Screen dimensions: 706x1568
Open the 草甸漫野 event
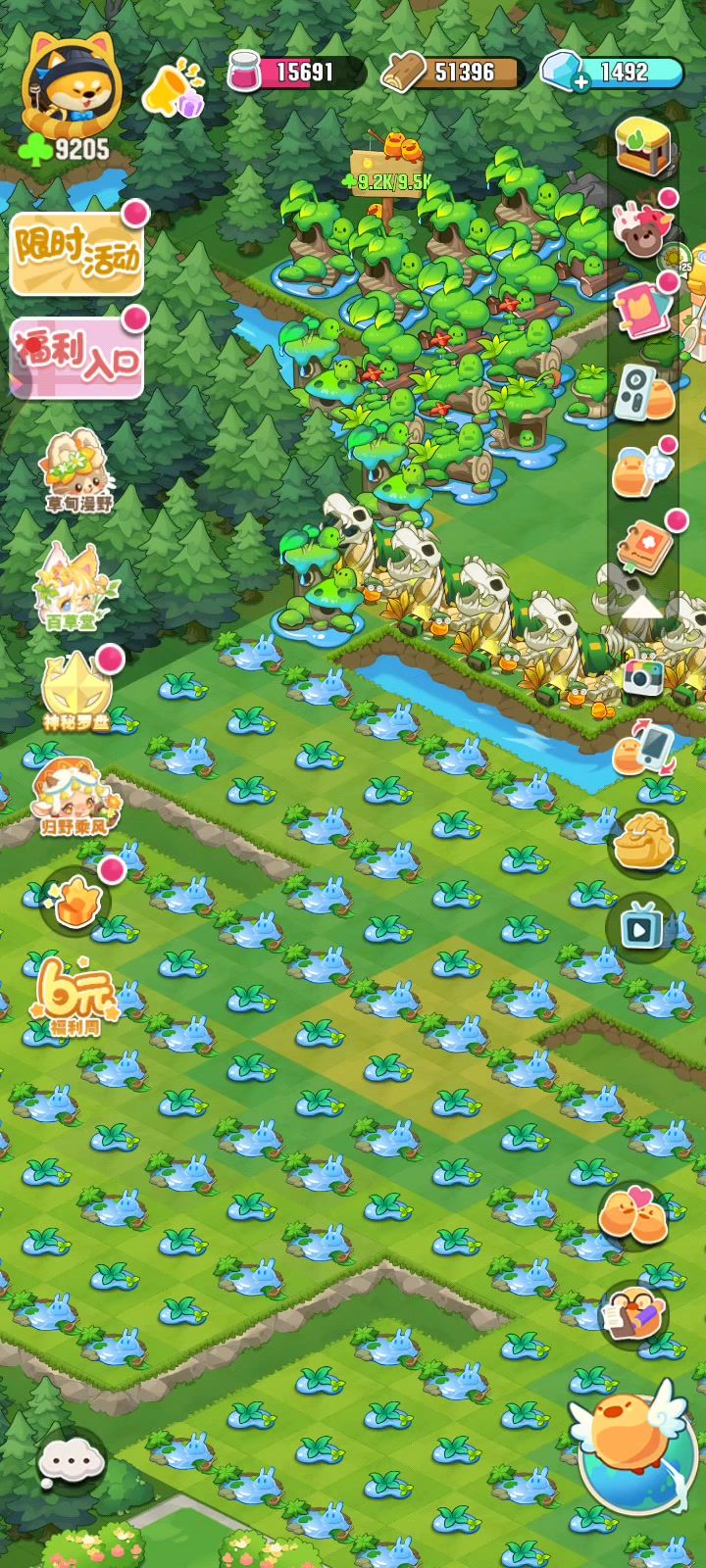pos(77,472)
